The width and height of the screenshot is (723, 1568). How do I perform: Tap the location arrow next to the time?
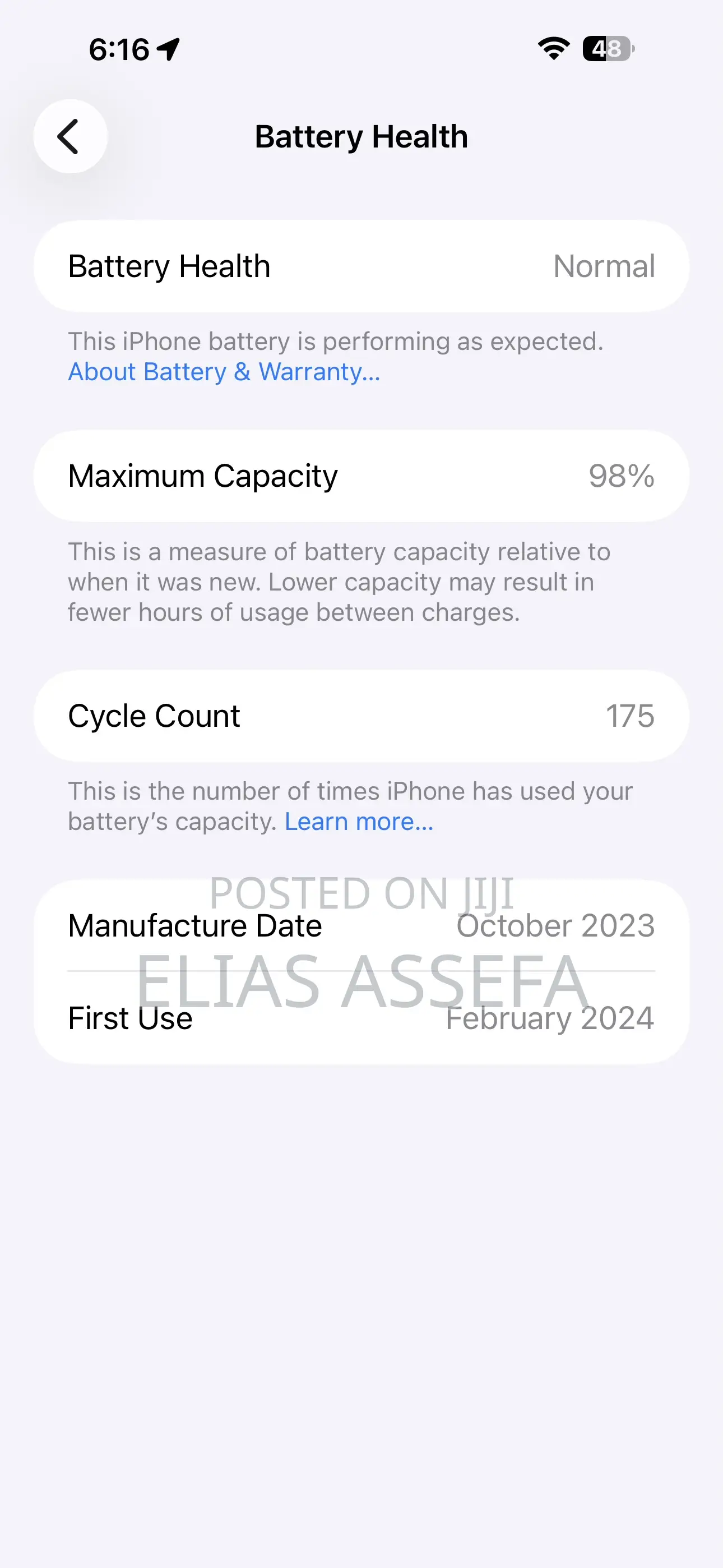pyautogui.click(x=169, y=49)
